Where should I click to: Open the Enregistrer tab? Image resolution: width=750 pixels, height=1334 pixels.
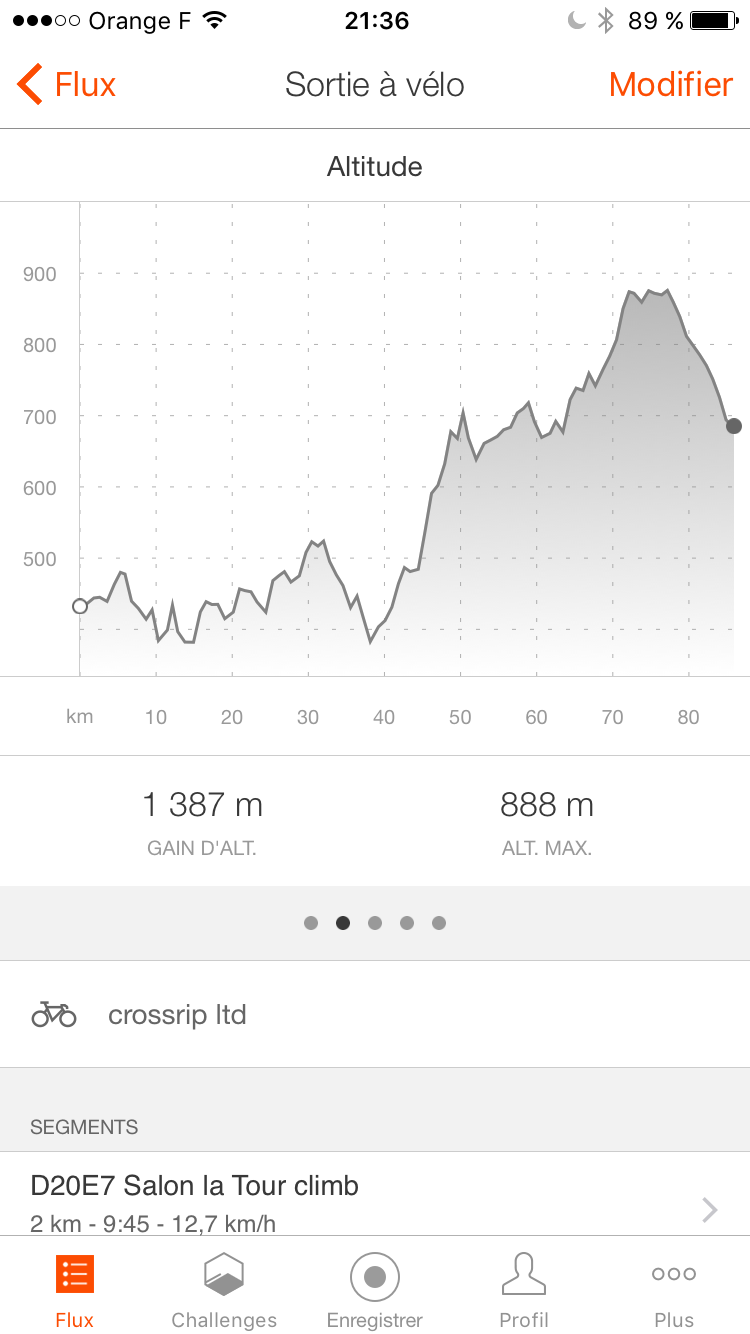375,1290
